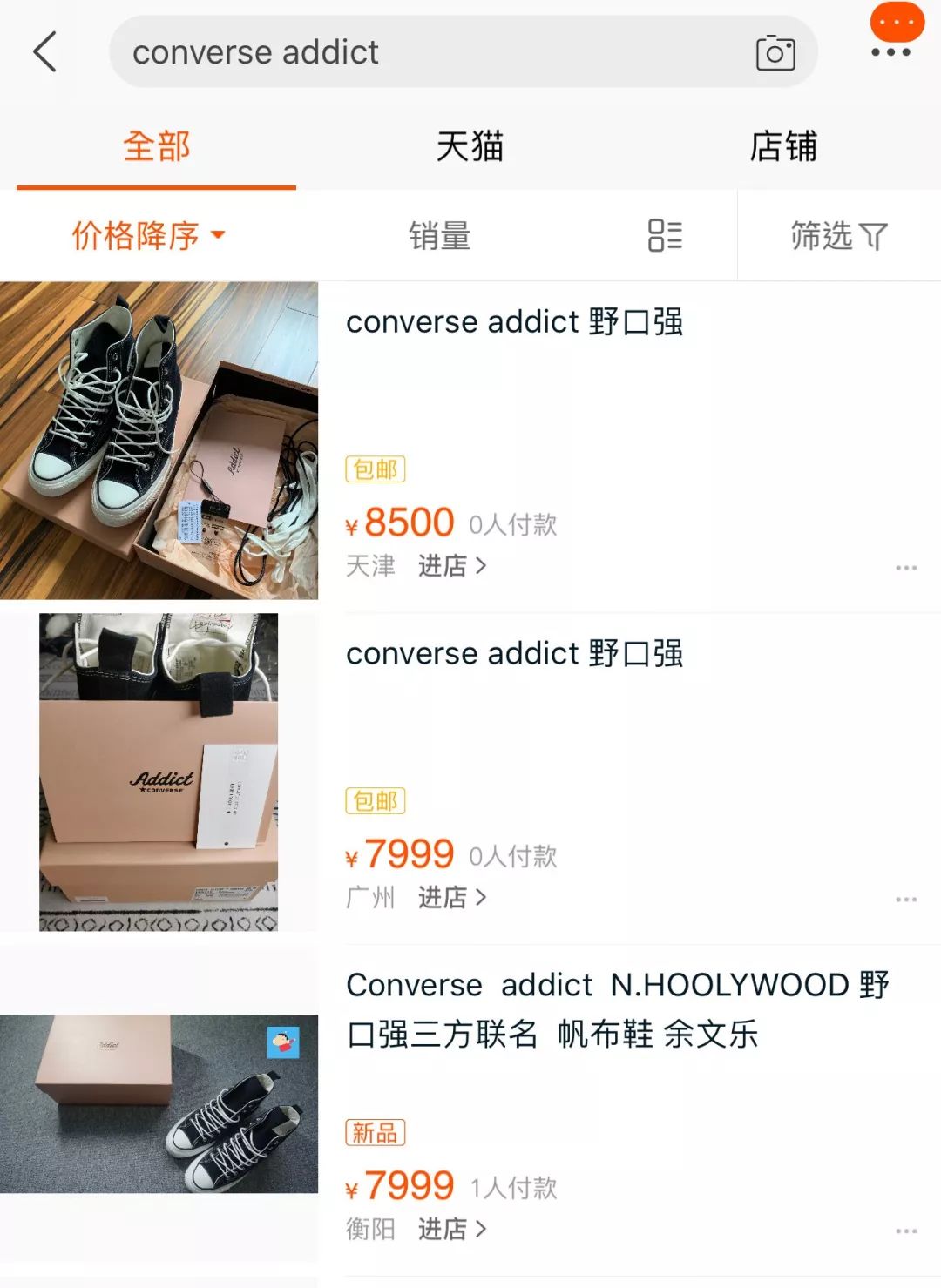941x1288 pixels.
Task: Select the 新品 new item tag
Action: coord(375,1134)
